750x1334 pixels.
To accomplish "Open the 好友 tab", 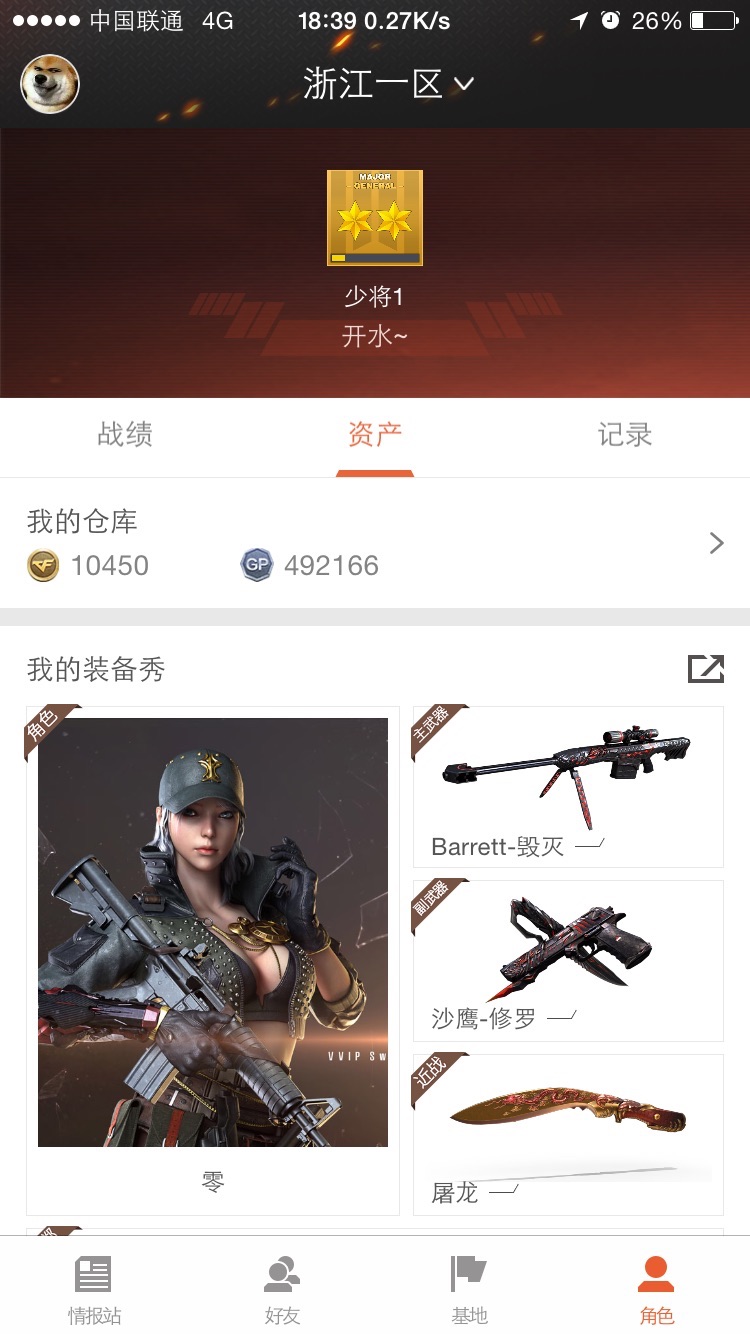I will tap(282, 1289).
